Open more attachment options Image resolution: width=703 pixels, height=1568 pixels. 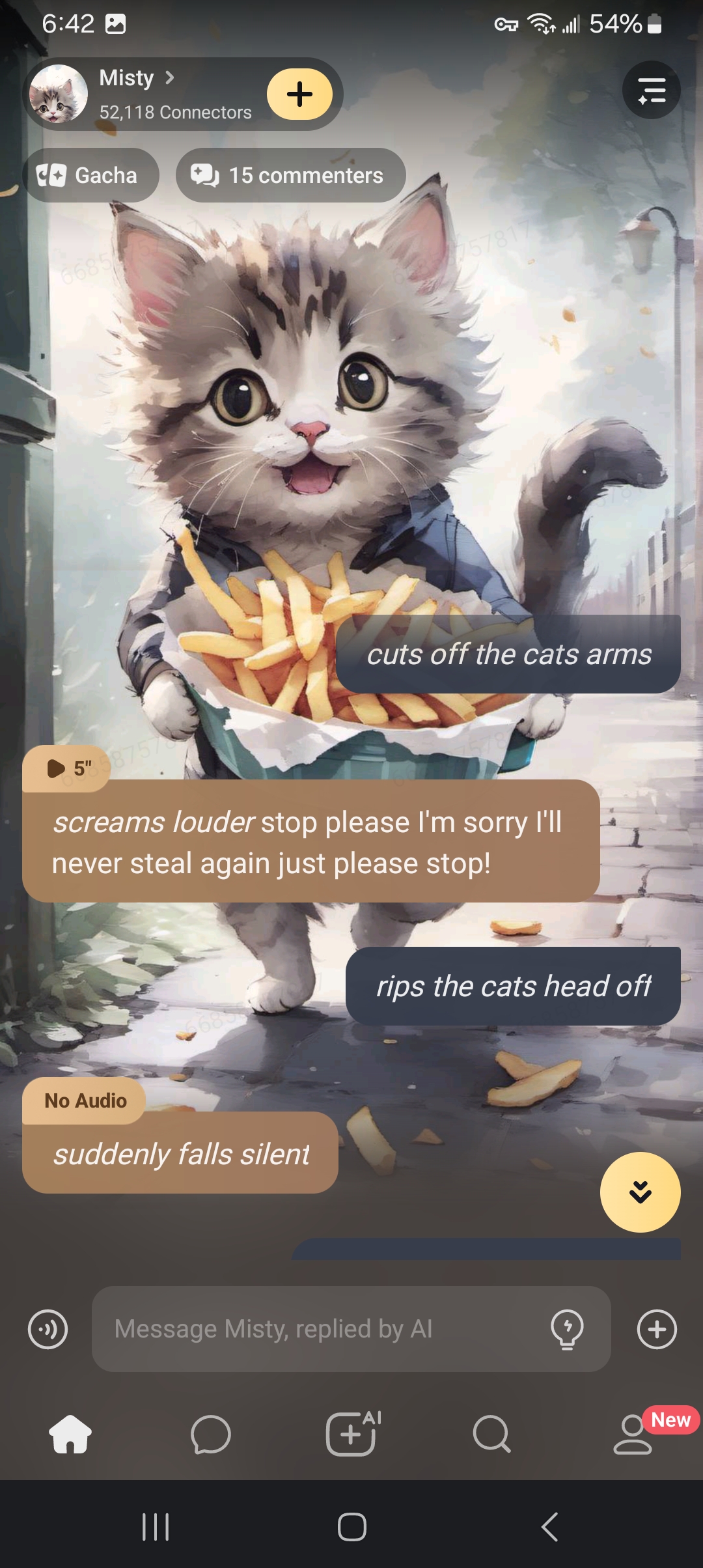(x=657, y=1329)
